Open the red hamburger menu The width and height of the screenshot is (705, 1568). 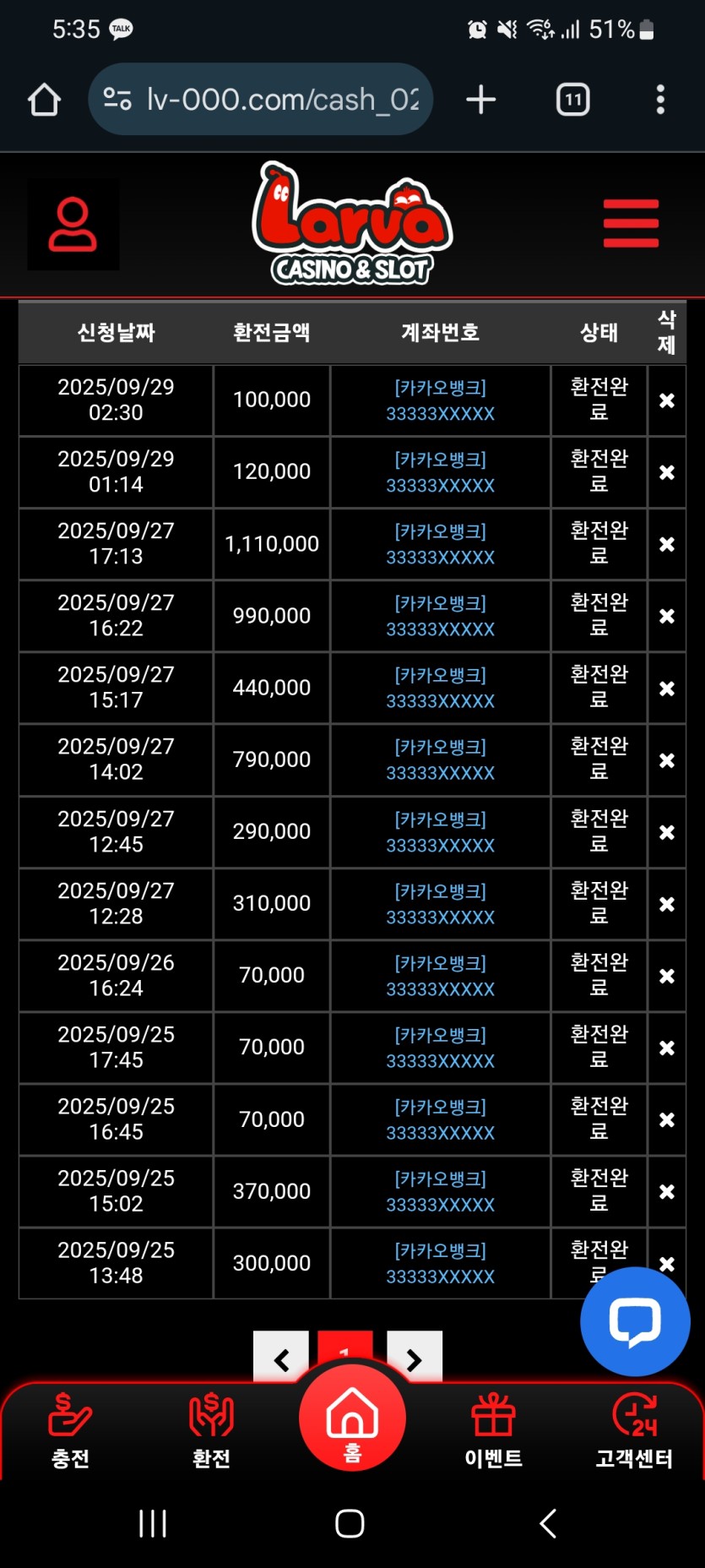click(631, 224)
